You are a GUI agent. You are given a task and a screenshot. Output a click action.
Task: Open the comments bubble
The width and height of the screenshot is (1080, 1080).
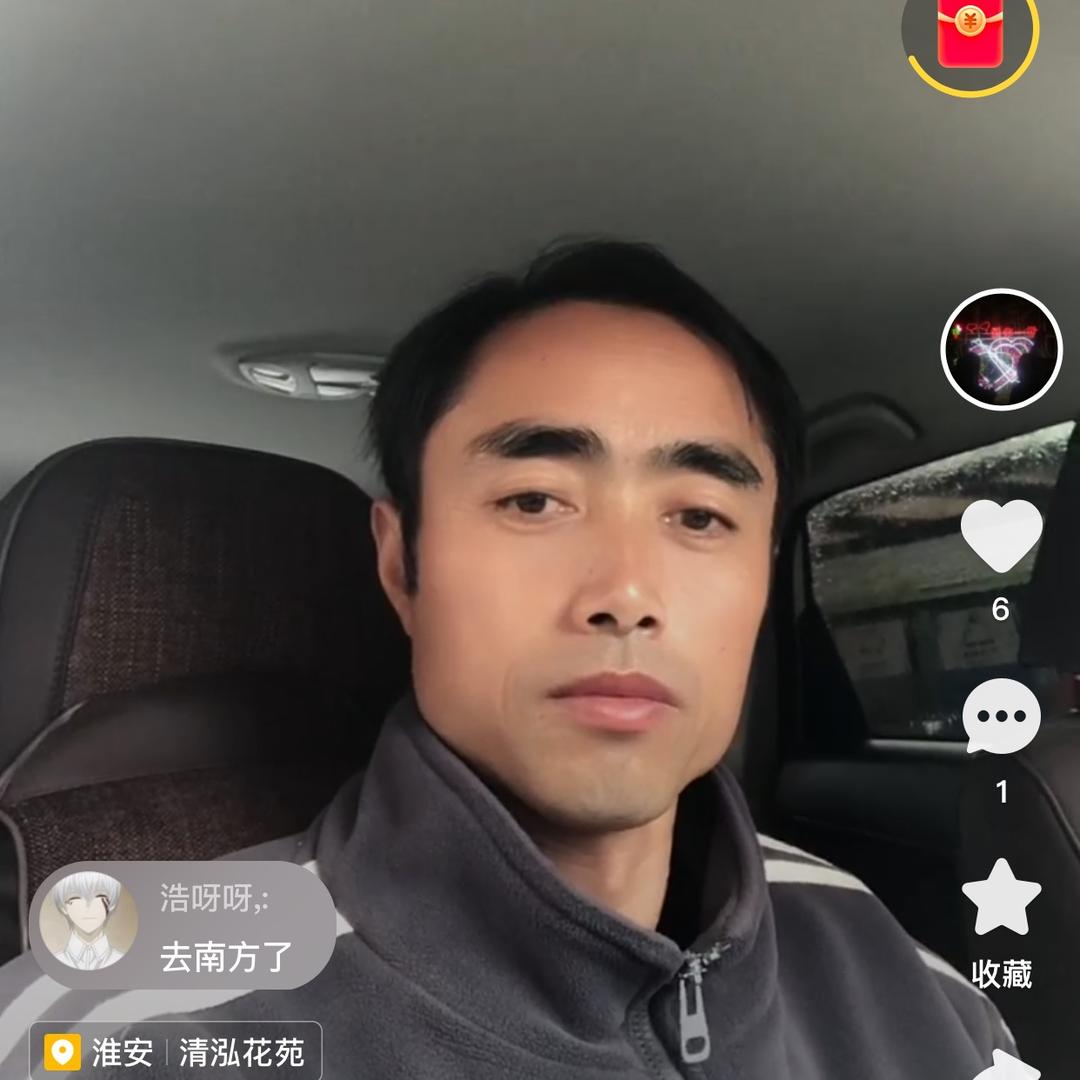click(1001, 716)
